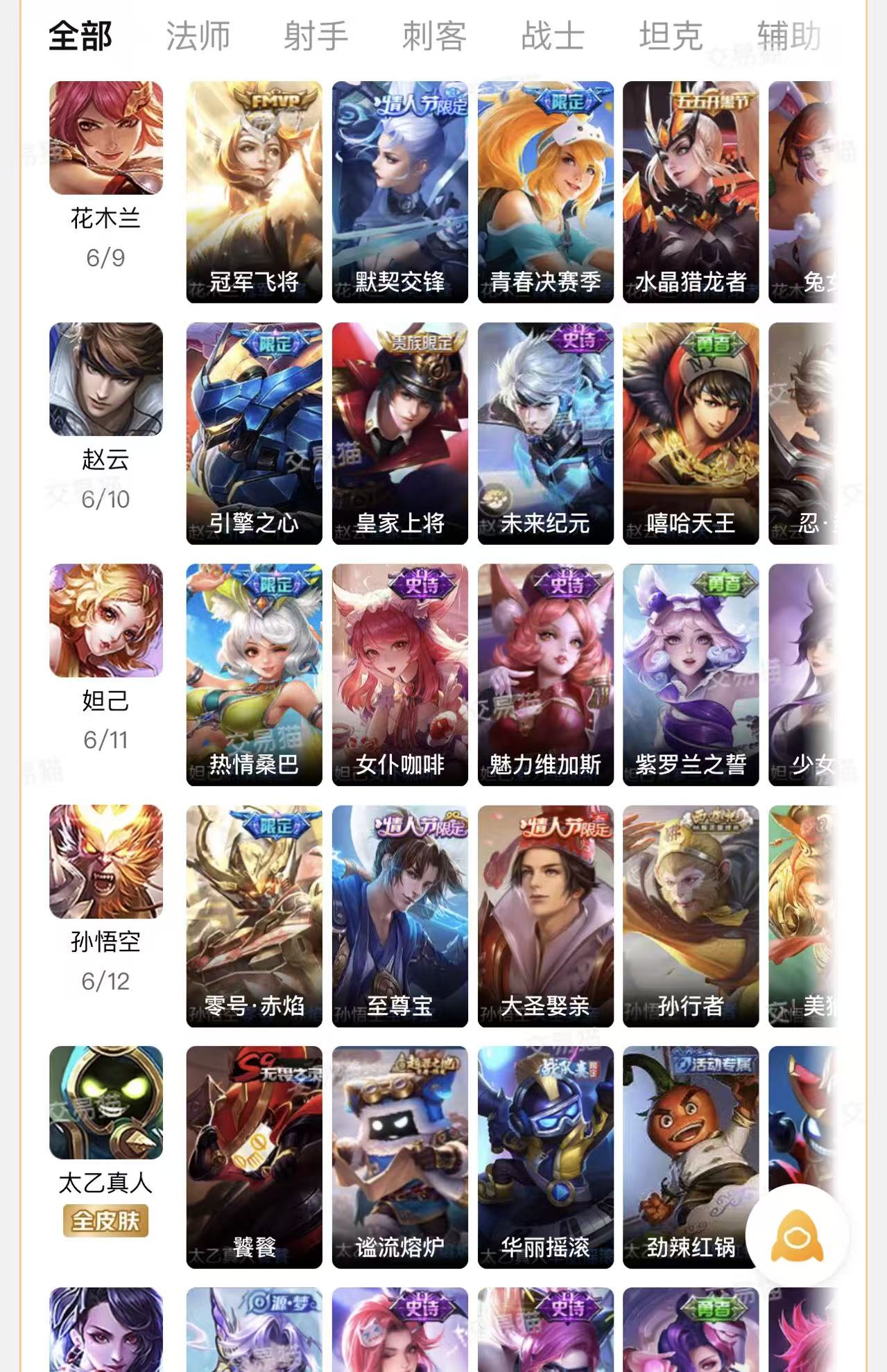Open the 华丽摇滚 skin card
The height and width of the screenshot is (1372, 887).
[x=546, y=1157]
